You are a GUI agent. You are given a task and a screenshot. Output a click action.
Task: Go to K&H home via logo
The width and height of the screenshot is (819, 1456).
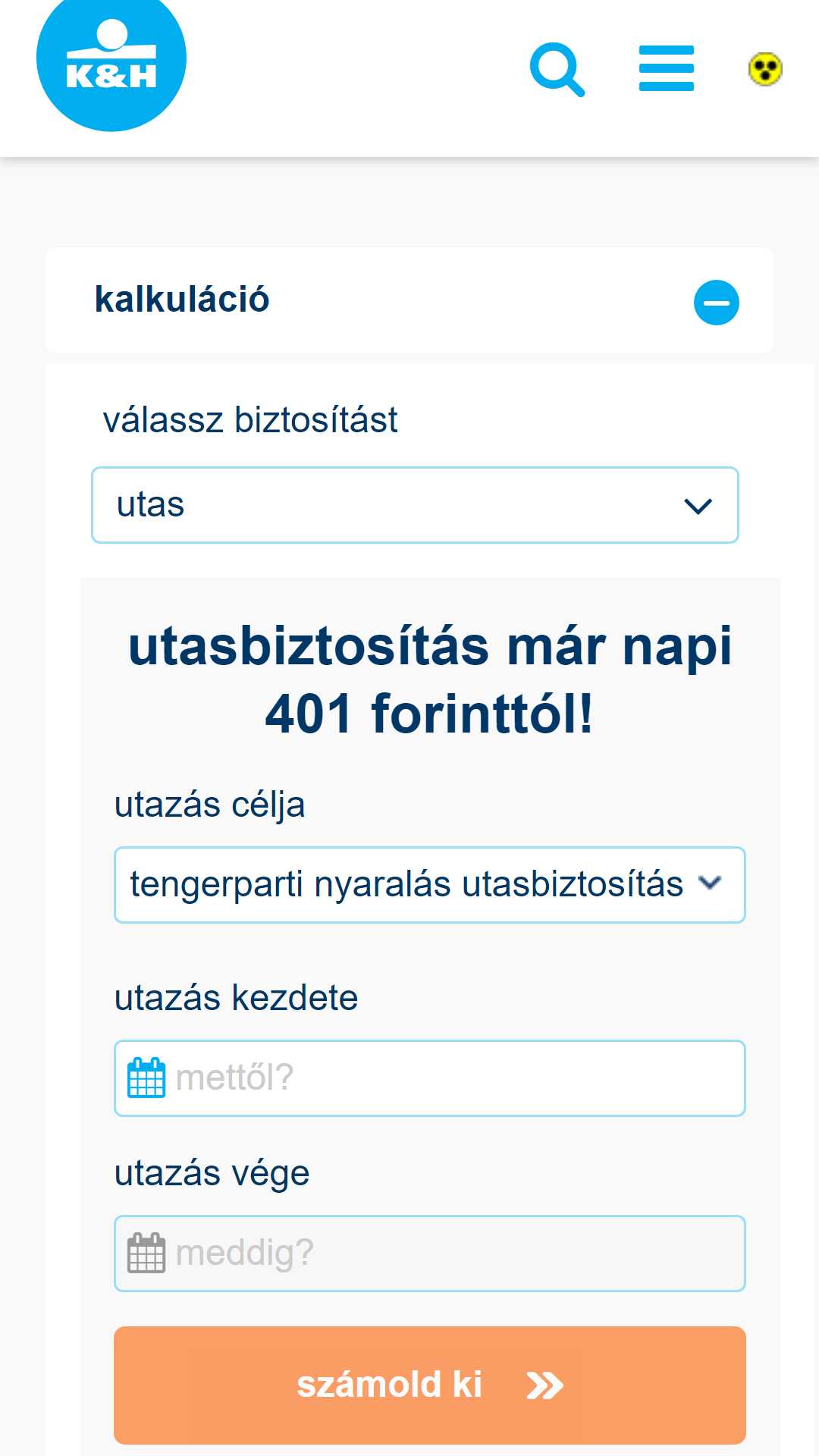point(111,61)
